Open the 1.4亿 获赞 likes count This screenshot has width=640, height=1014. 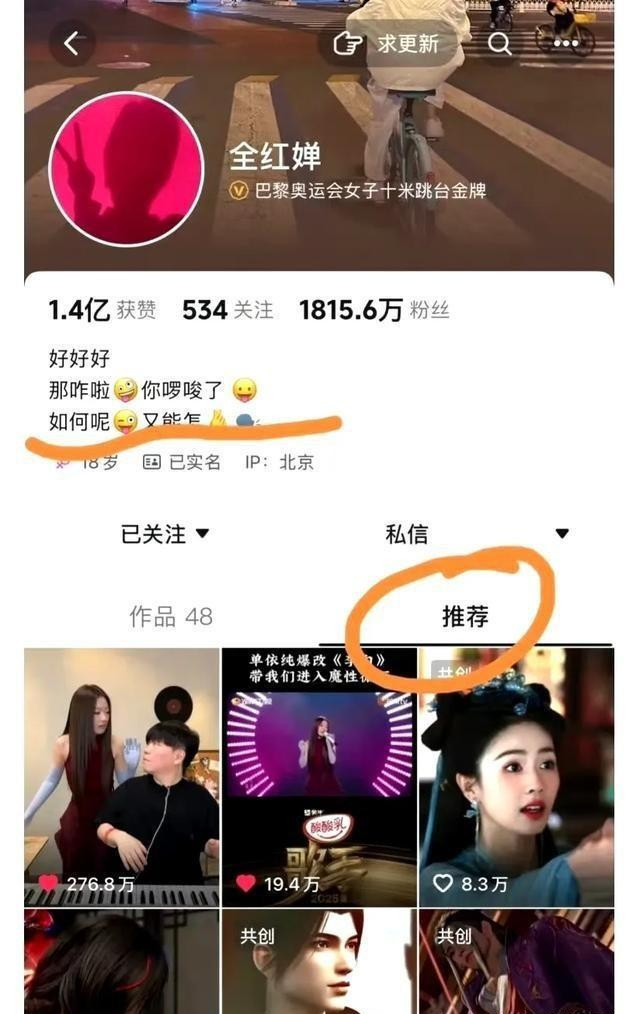[x=101, y=311]
